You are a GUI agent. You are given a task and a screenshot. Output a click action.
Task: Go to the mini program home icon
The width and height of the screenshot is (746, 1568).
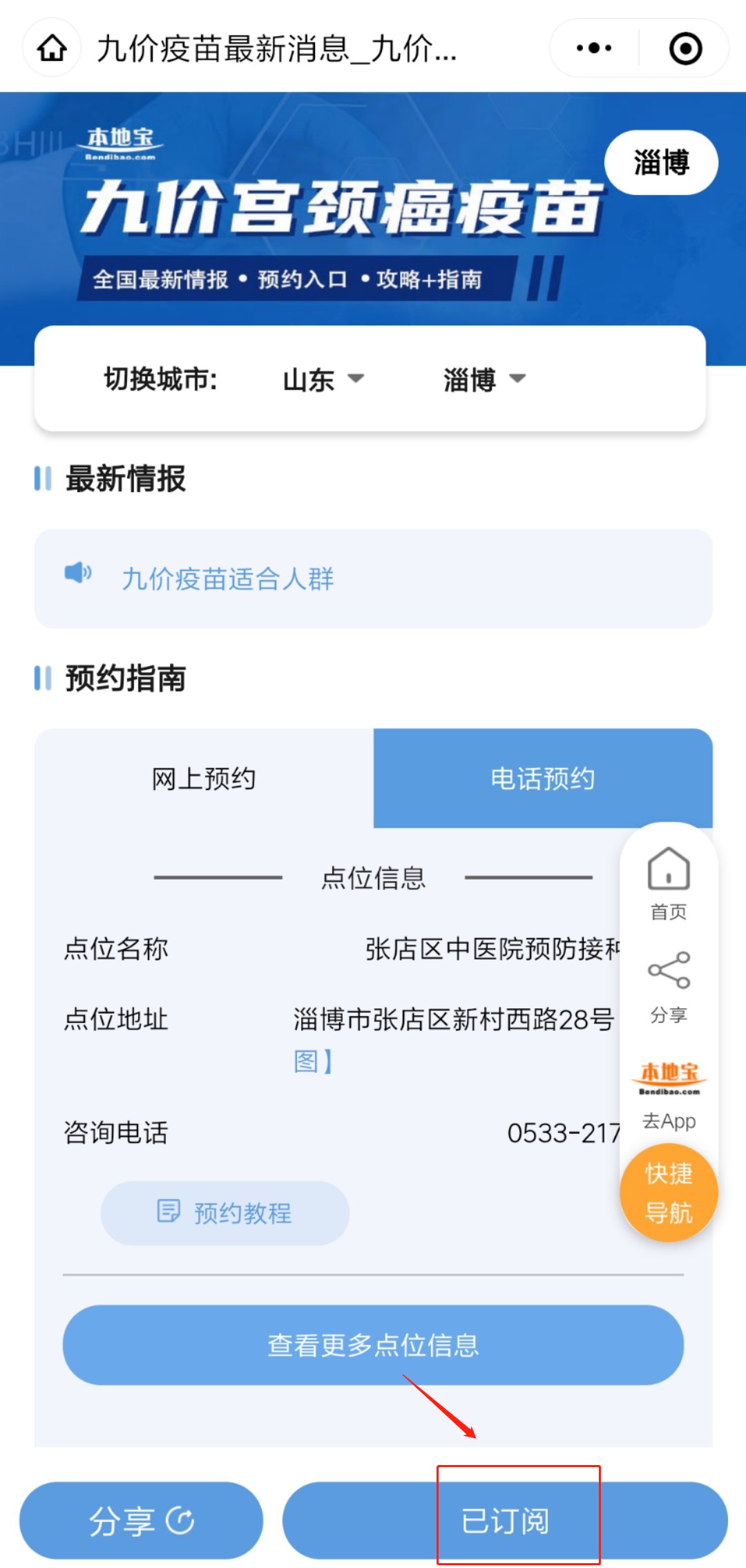[x=52, y=48]
